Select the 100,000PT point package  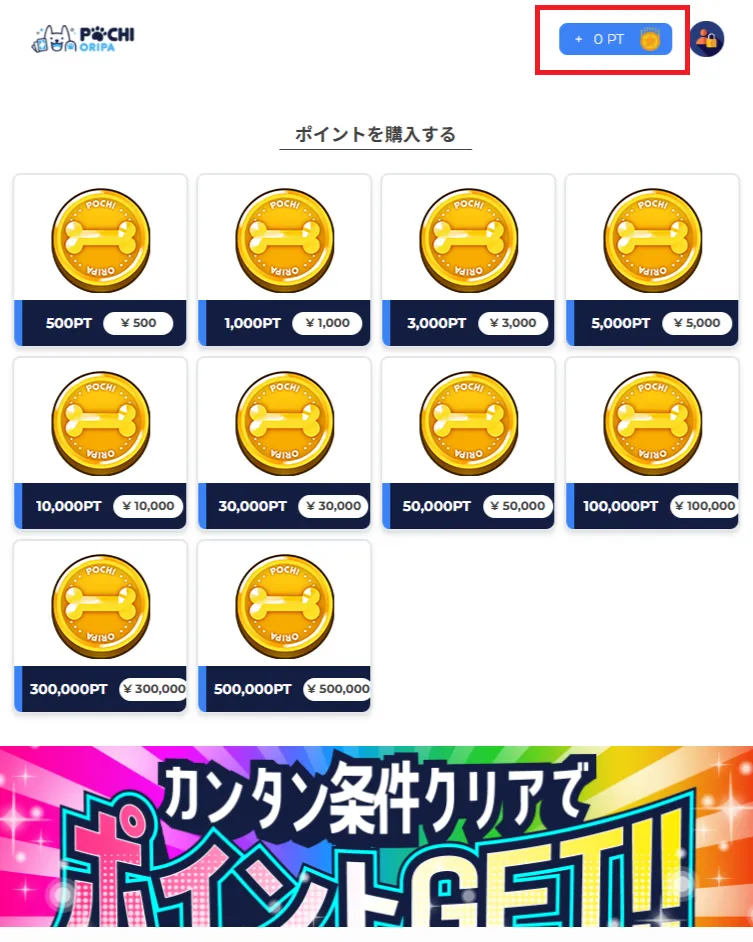click(x=652, y=444)
